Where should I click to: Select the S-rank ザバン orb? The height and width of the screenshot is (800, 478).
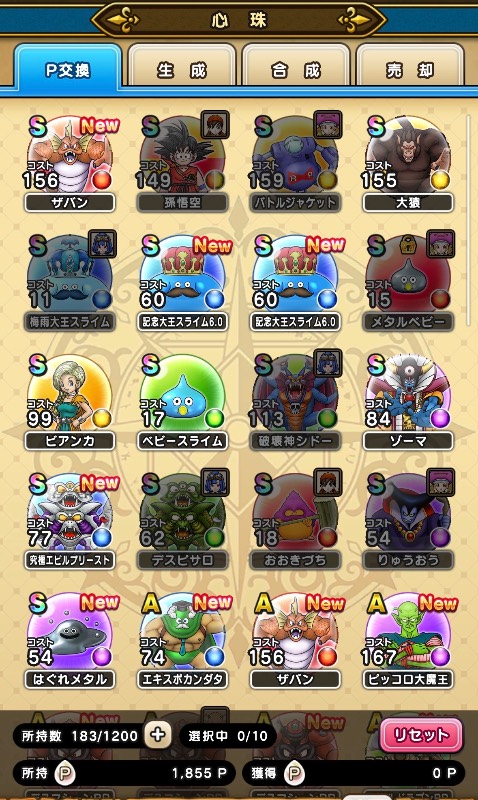pyautogui.click(x=69, y=164)
